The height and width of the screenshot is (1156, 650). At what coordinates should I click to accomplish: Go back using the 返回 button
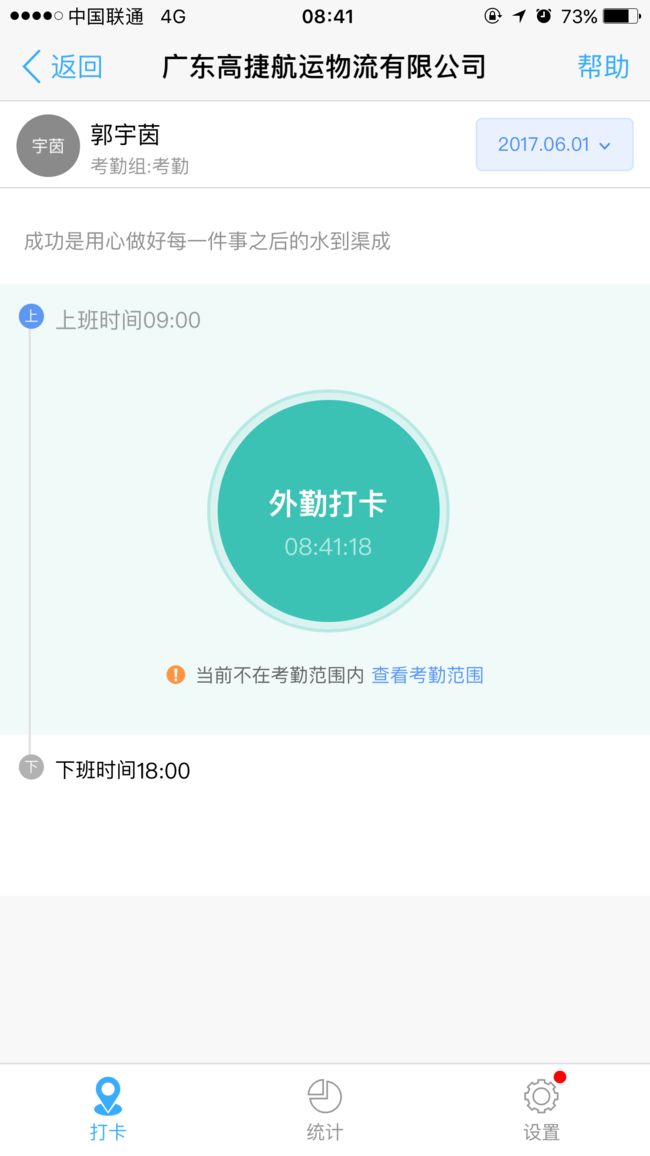pos(62,67)
